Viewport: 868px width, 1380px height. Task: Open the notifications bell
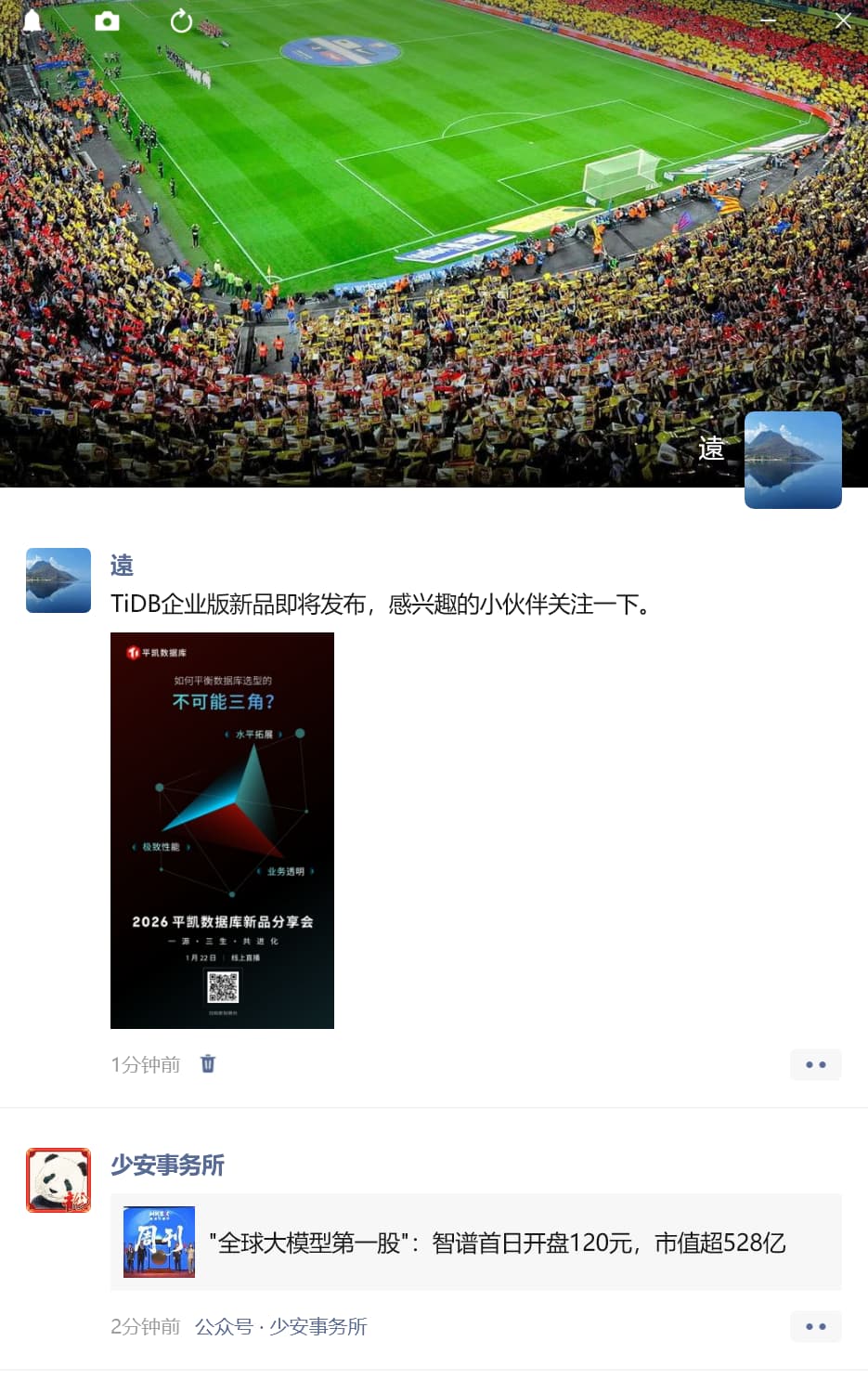[x=32, y=20]
